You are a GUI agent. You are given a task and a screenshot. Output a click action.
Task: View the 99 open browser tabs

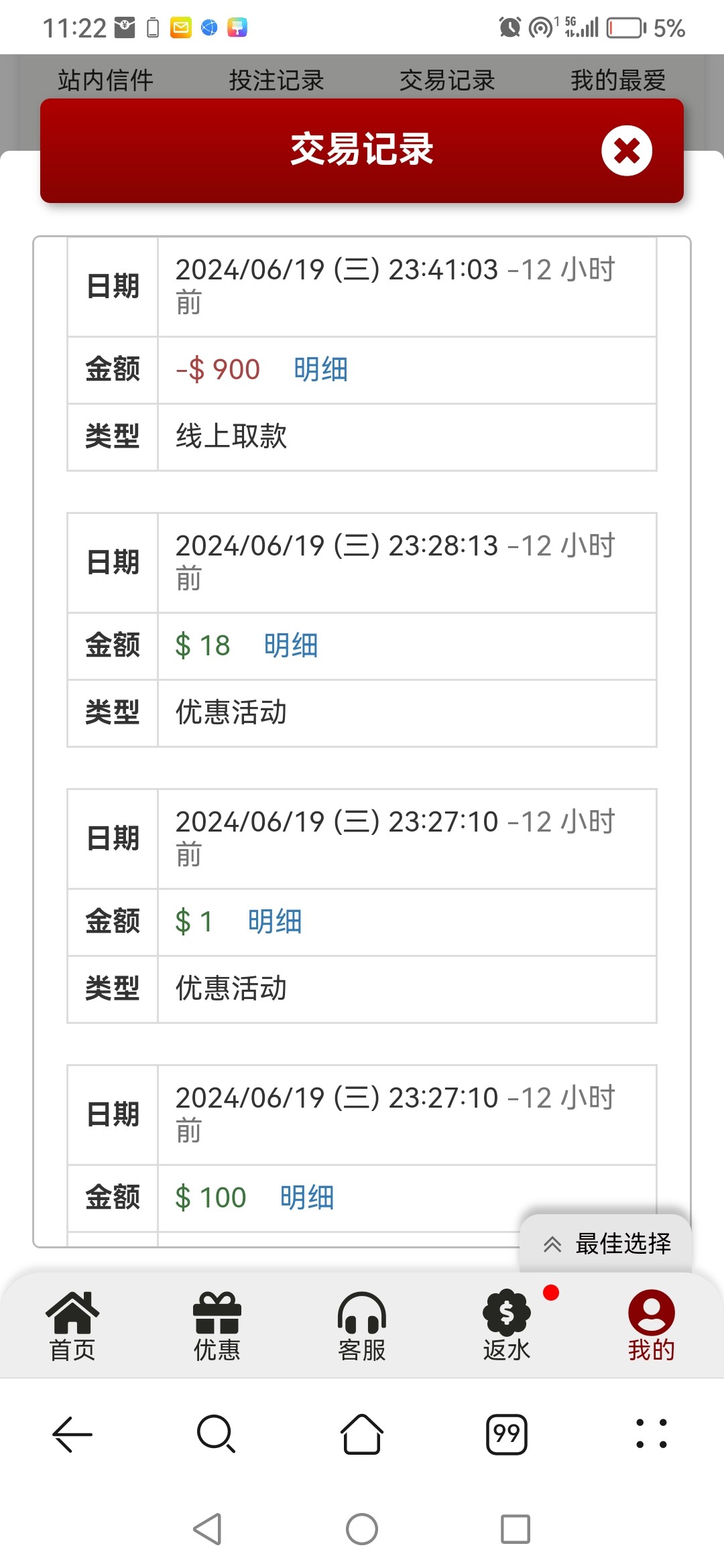507,1435
